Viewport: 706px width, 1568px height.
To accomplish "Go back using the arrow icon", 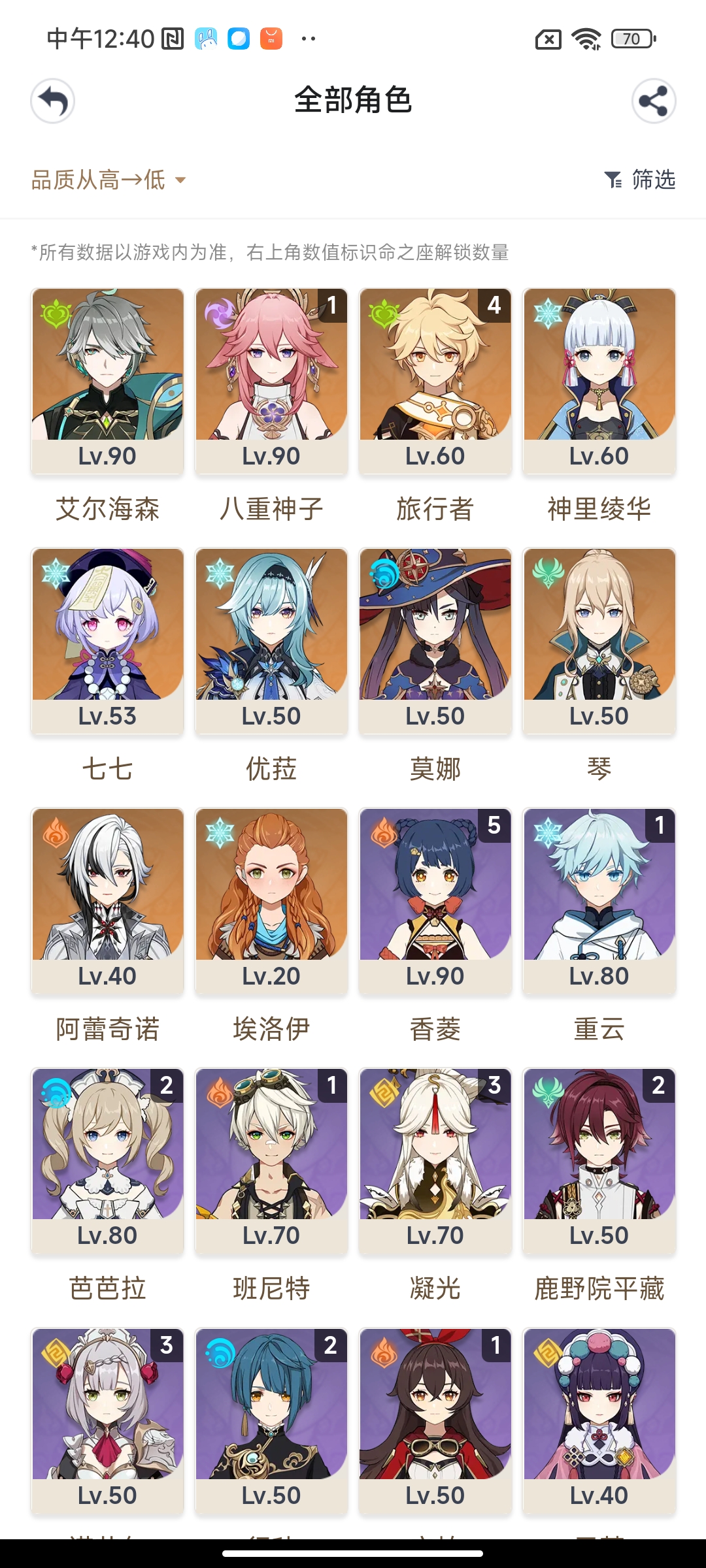I will click(52, 101).
